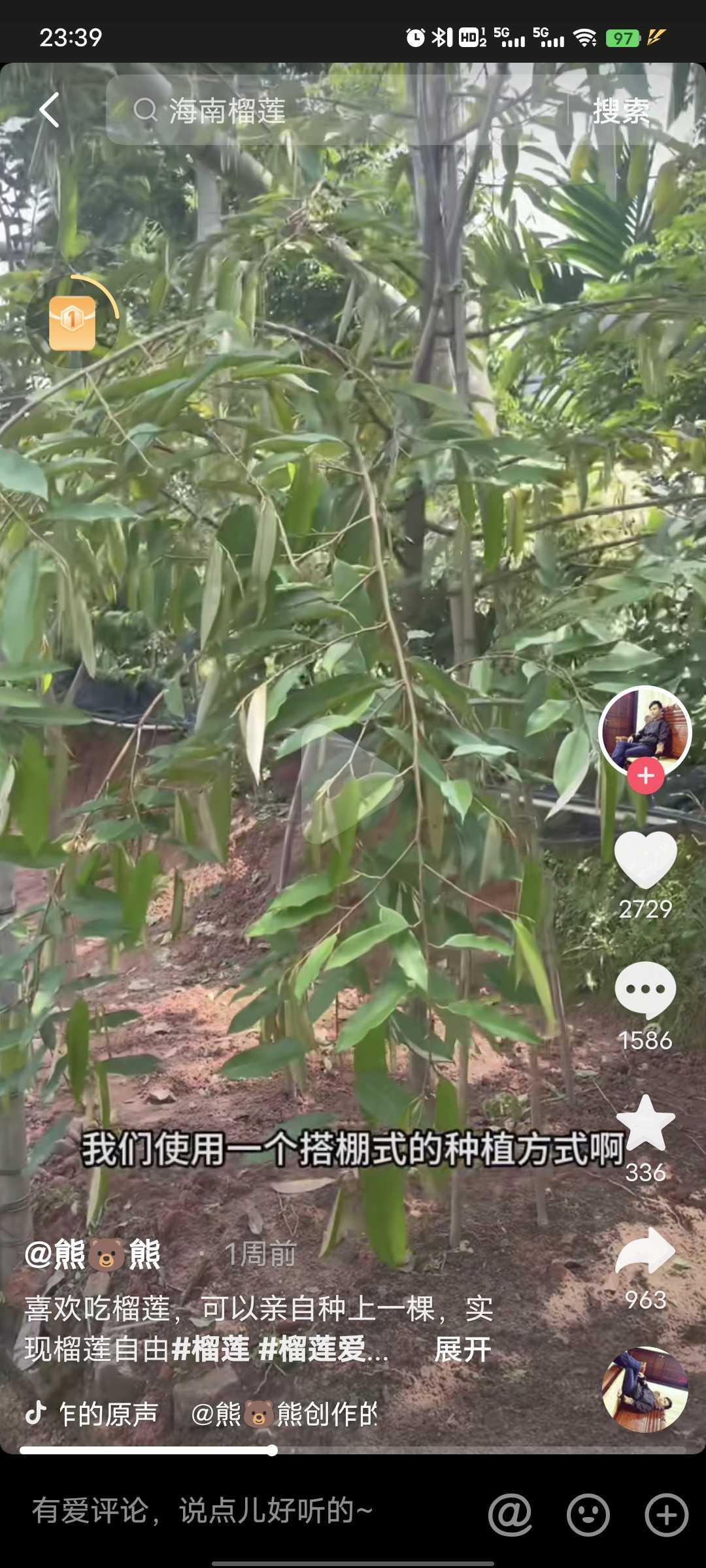Seek on the video progress bar
The image size is (706, 1568).
click(353, 1450)
